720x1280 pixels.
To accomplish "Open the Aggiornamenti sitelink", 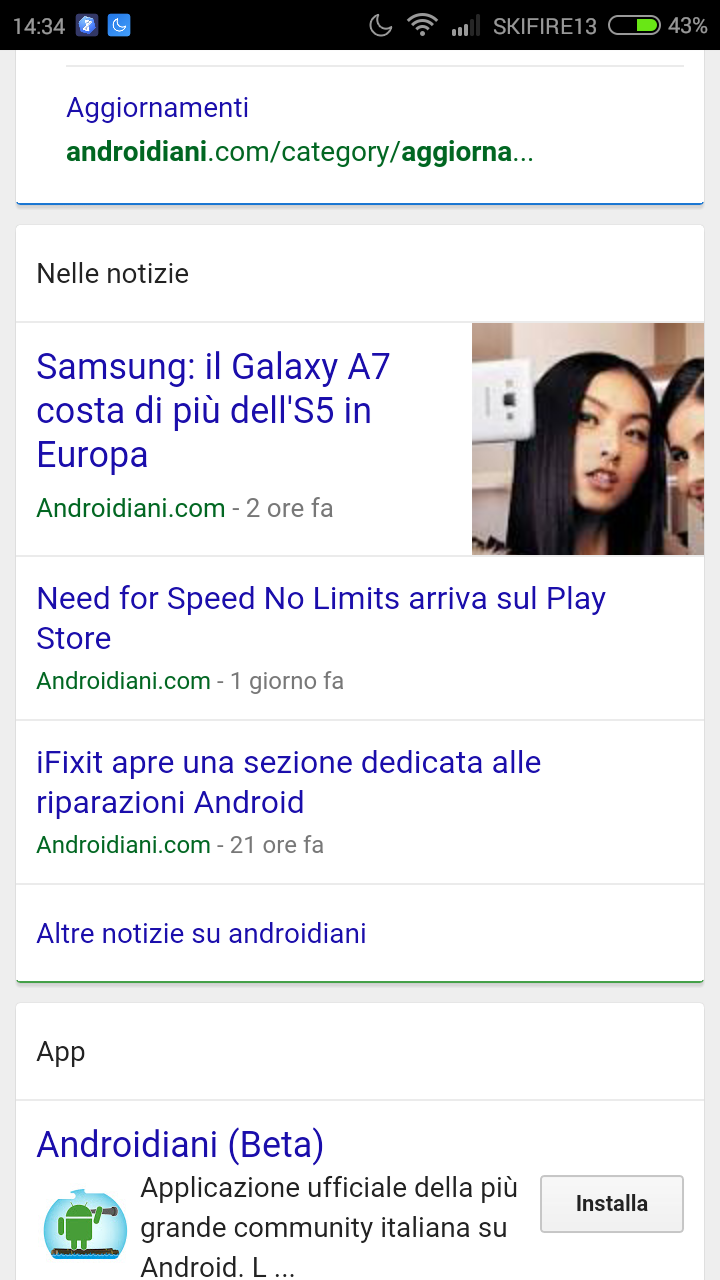I will tap(158, 108).
